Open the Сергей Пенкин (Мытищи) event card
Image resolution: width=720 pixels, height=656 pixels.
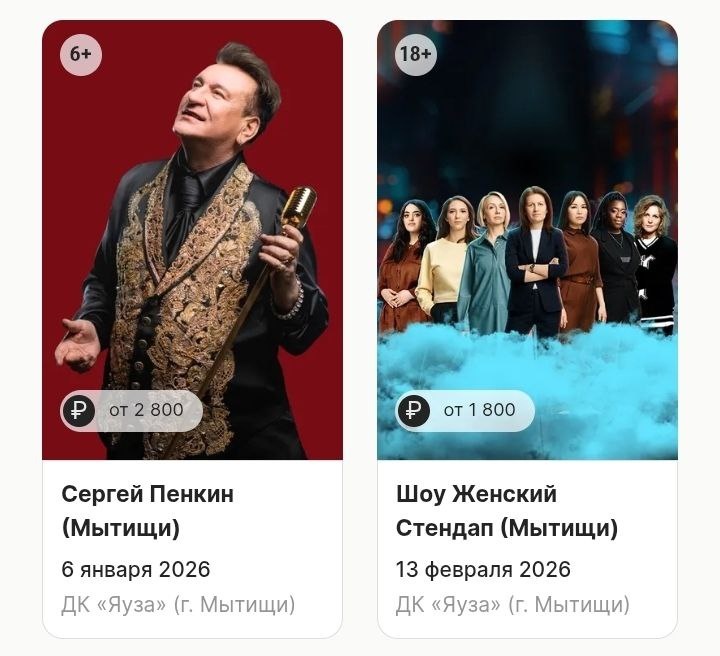(x=192, y=510)
